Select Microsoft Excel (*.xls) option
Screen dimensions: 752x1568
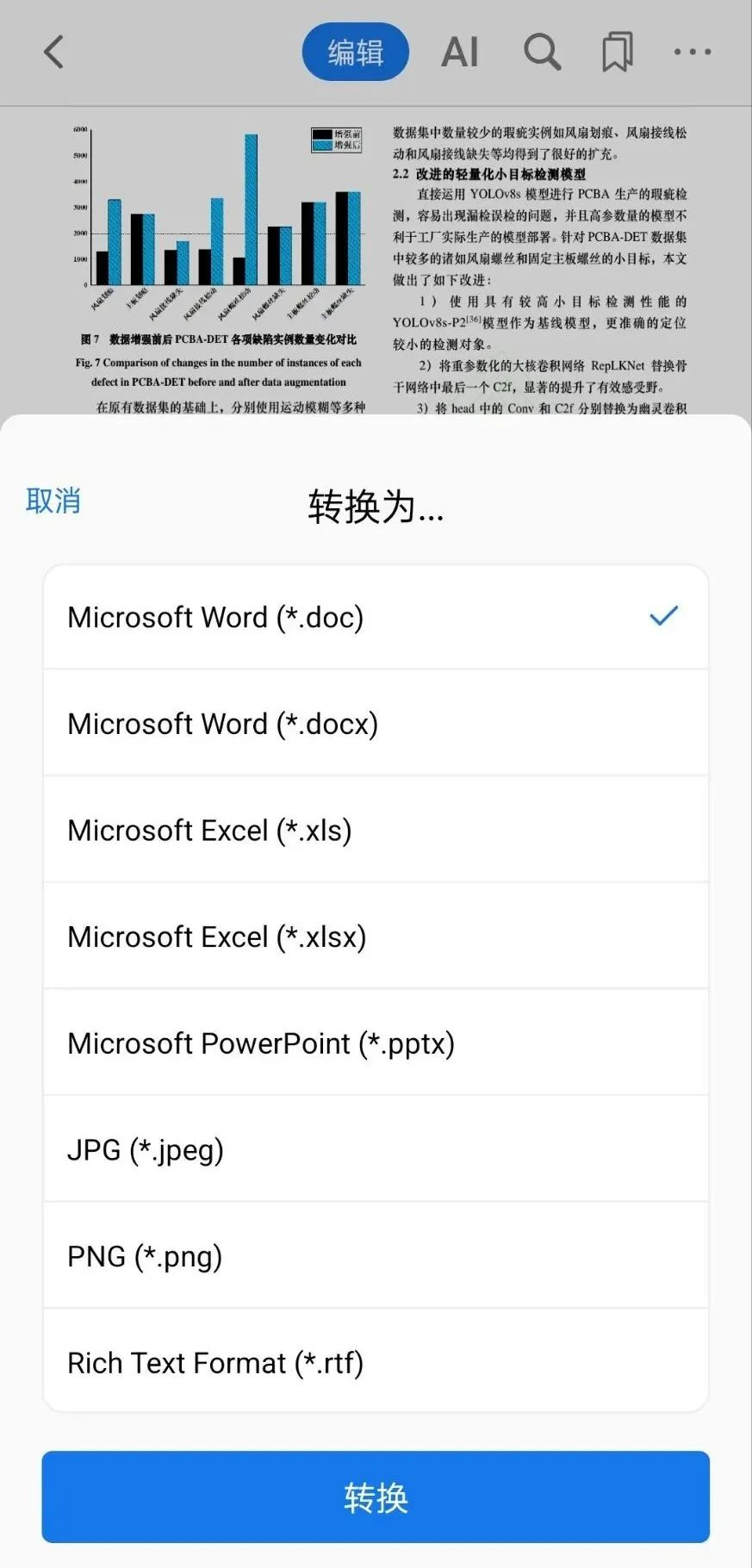pyautogui.click(x=376, y=831)
